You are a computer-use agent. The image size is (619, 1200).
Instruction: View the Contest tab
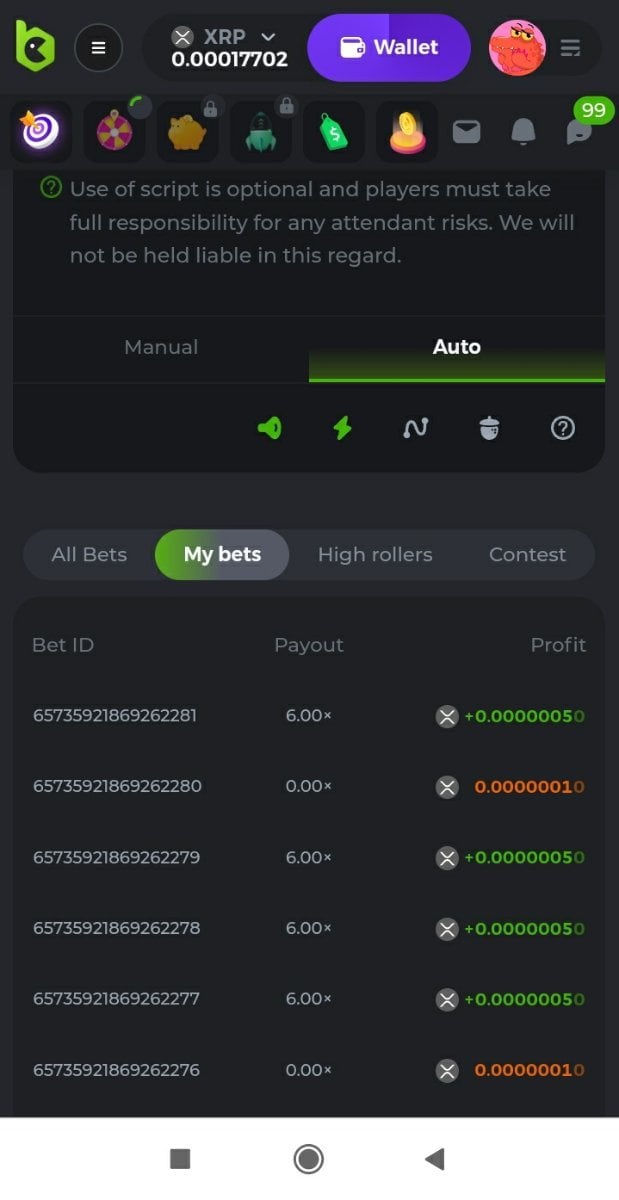coord(527,554)
